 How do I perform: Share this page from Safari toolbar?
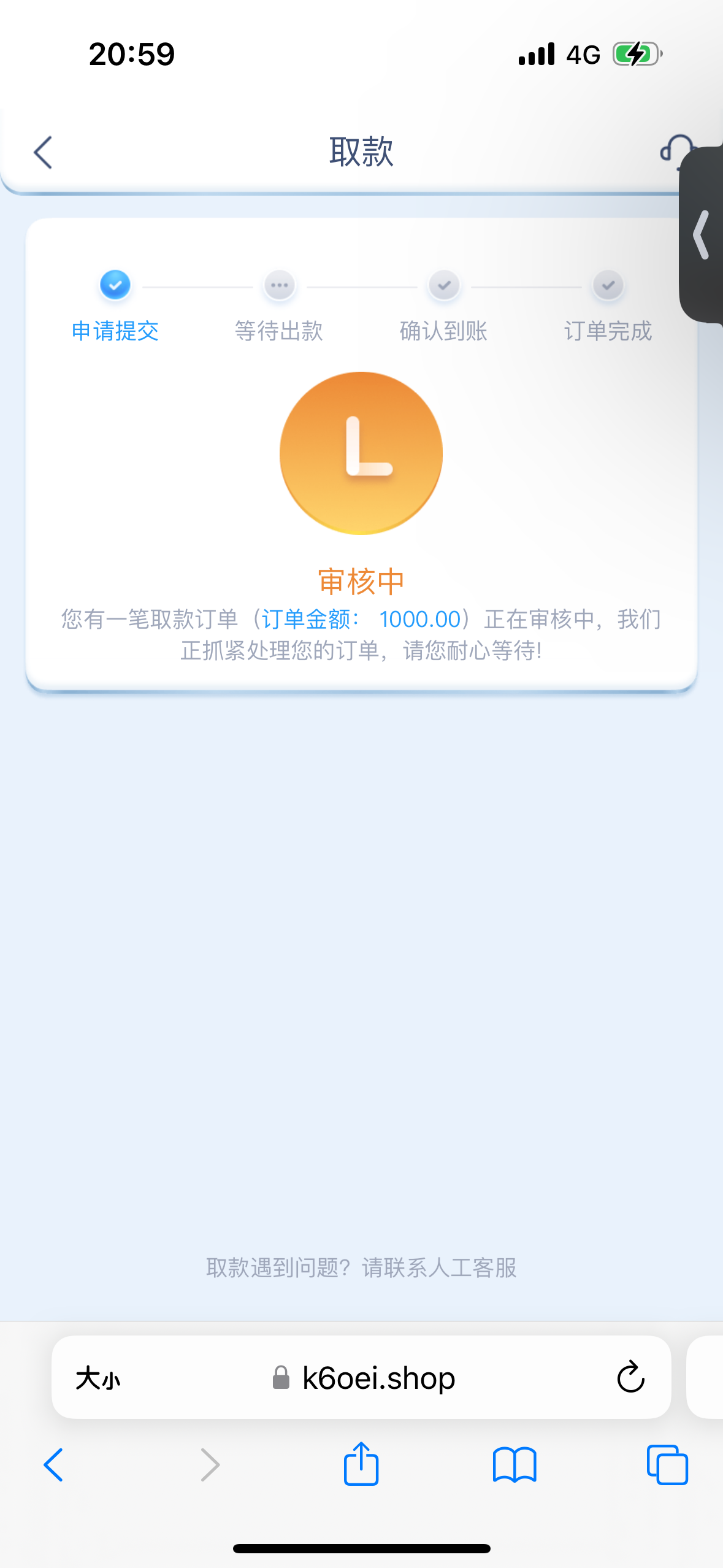click(x=361, y=1464)
